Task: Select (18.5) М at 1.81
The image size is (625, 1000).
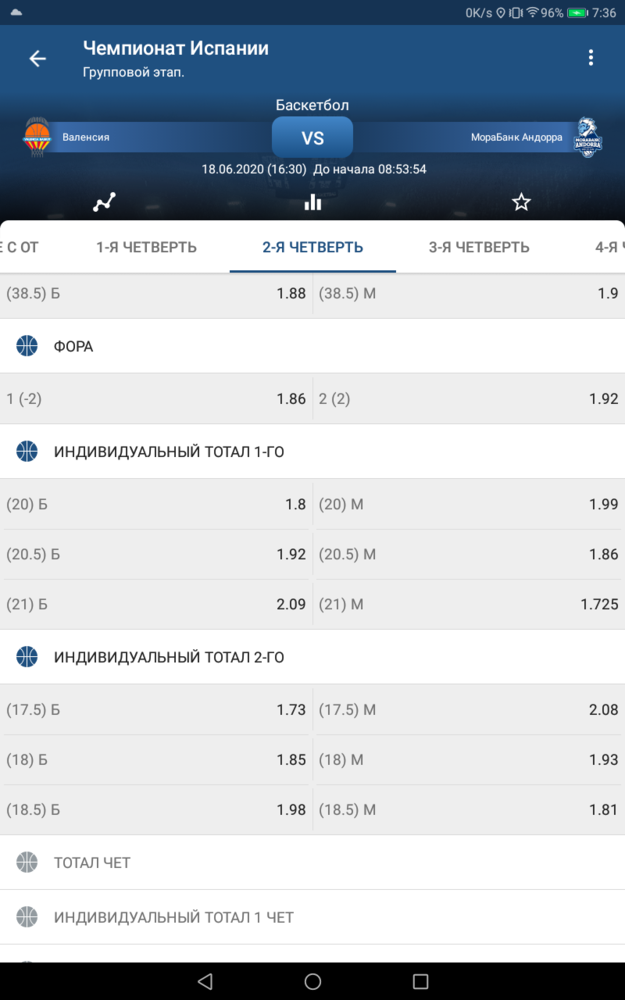Action: (469, 809)
